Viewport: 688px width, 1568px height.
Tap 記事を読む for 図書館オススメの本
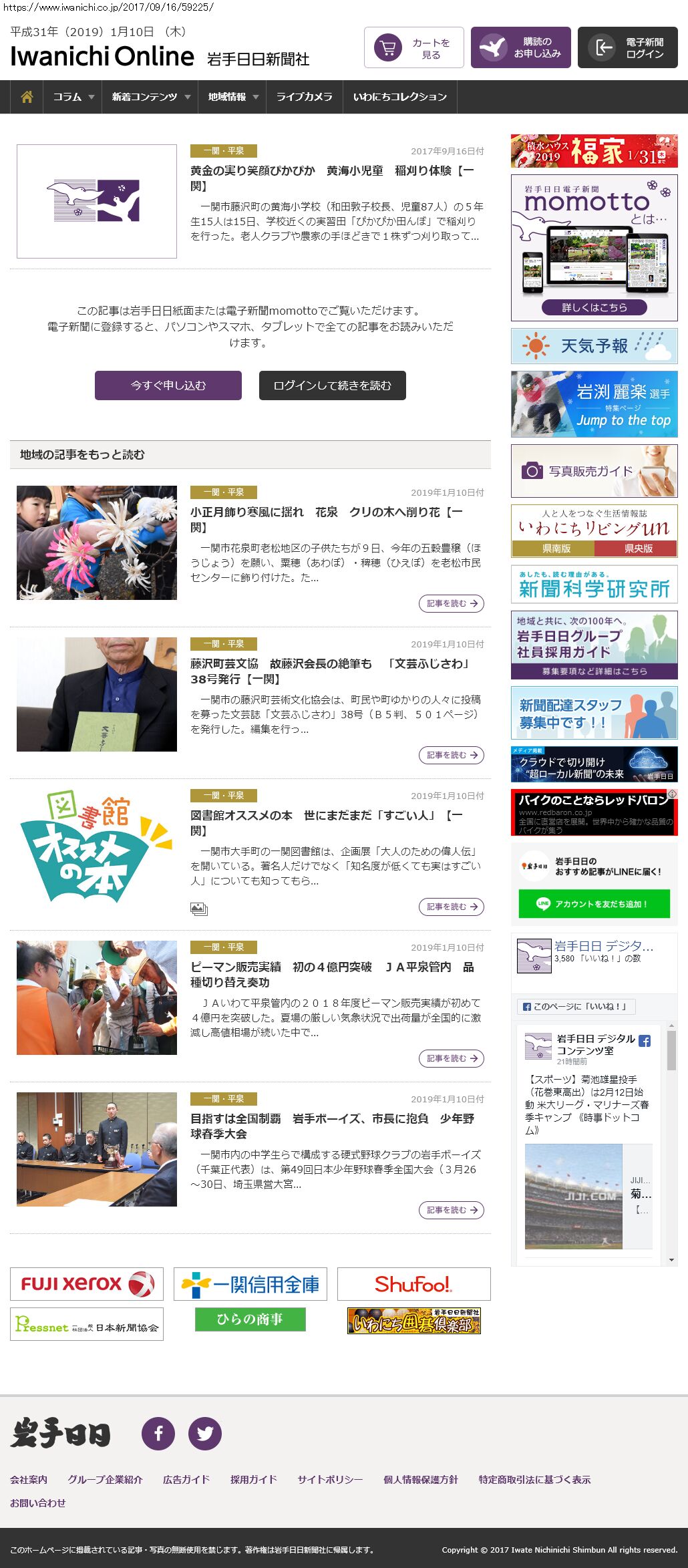[x=452, y=907]
